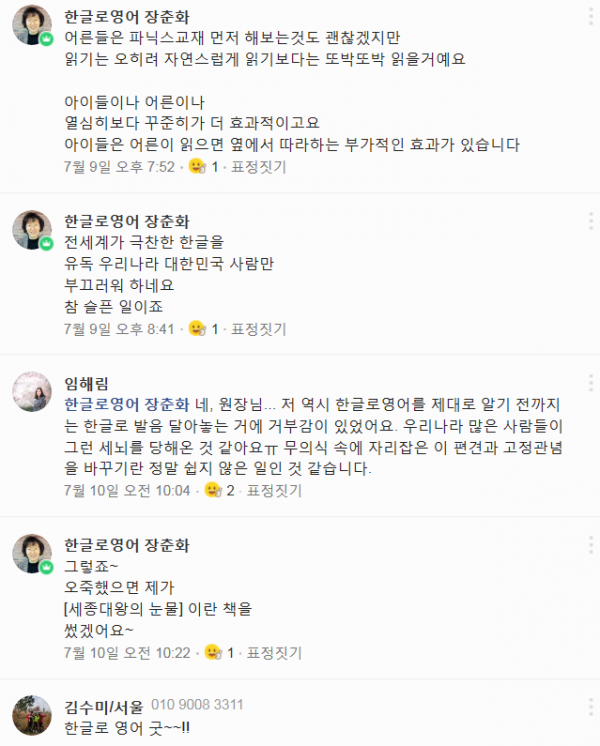Open 한글로영어 장춘화's avatar on the 세종대왕의 눈물 comment
Image resolution: width=600 pixels, height=746 pixels.
32,553
